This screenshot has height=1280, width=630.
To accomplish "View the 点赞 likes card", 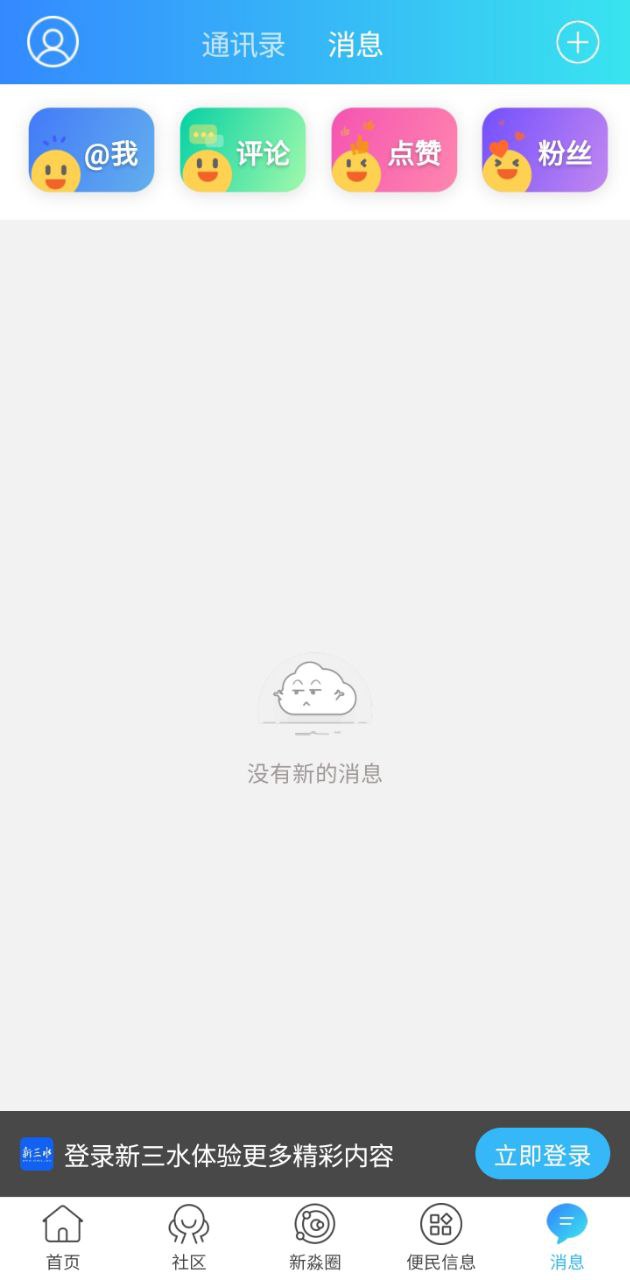I will 394,150.
